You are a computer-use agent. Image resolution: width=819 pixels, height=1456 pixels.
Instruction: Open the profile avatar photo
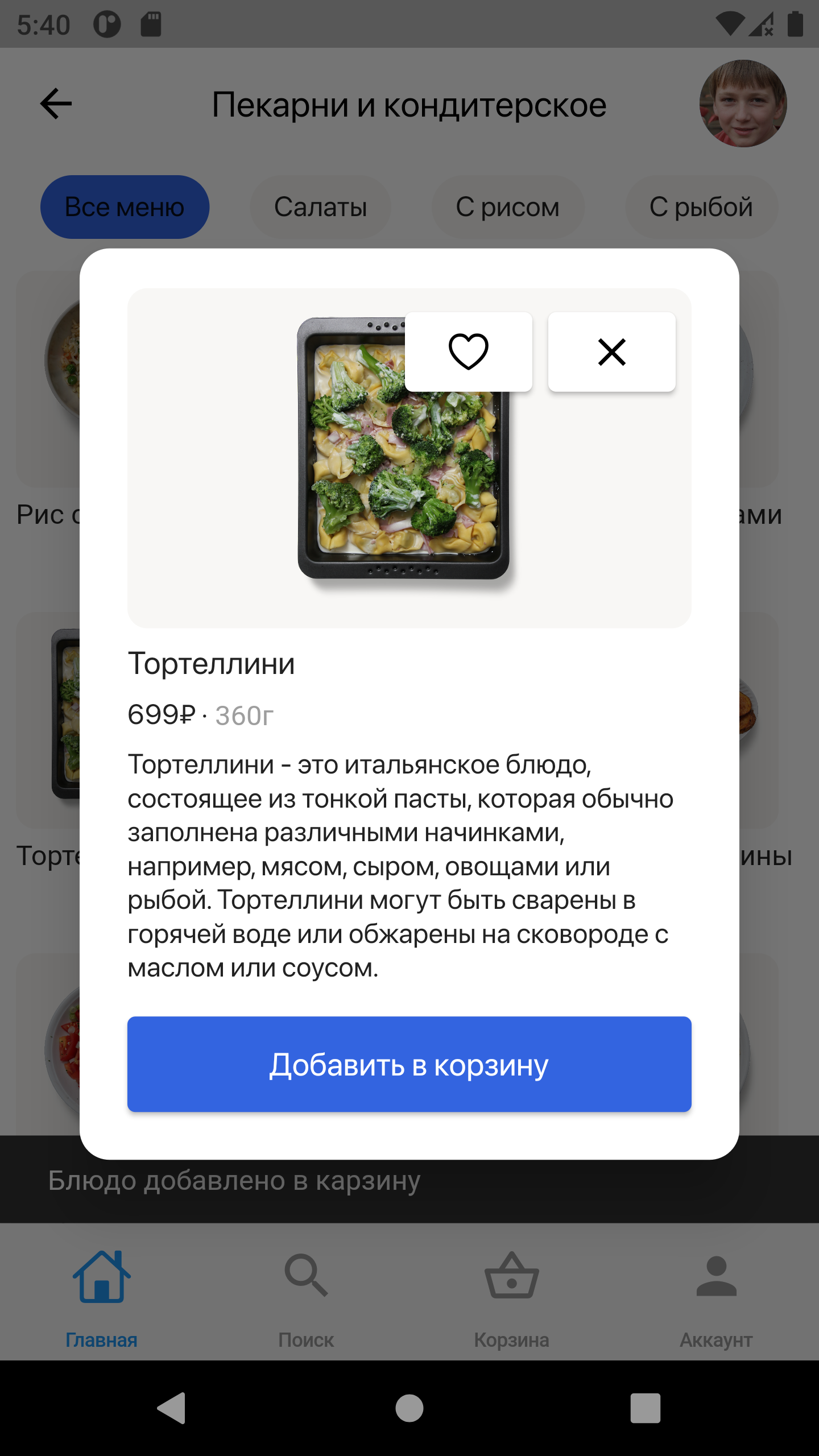click(x=743, y=104)
